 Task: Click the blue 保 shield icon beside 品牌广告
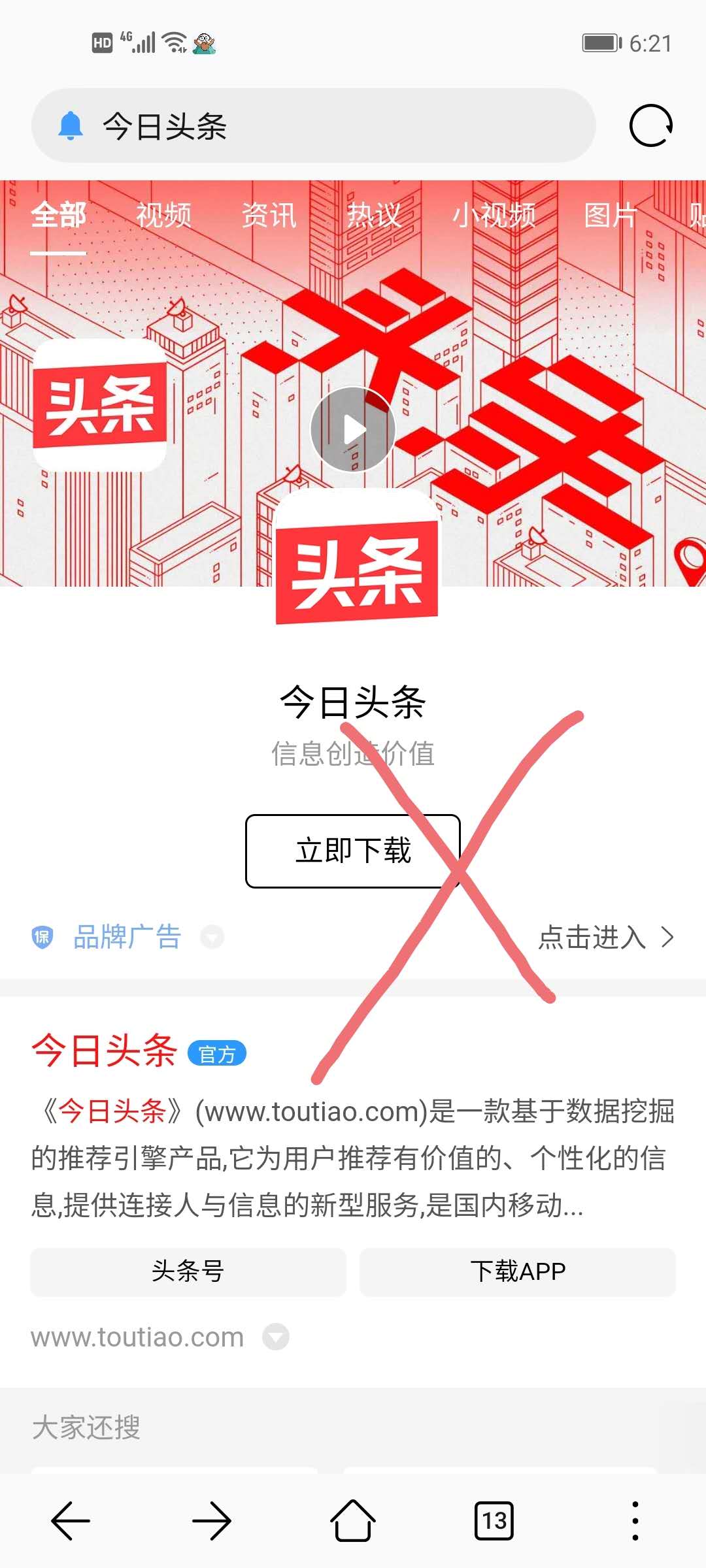point(42,936)
